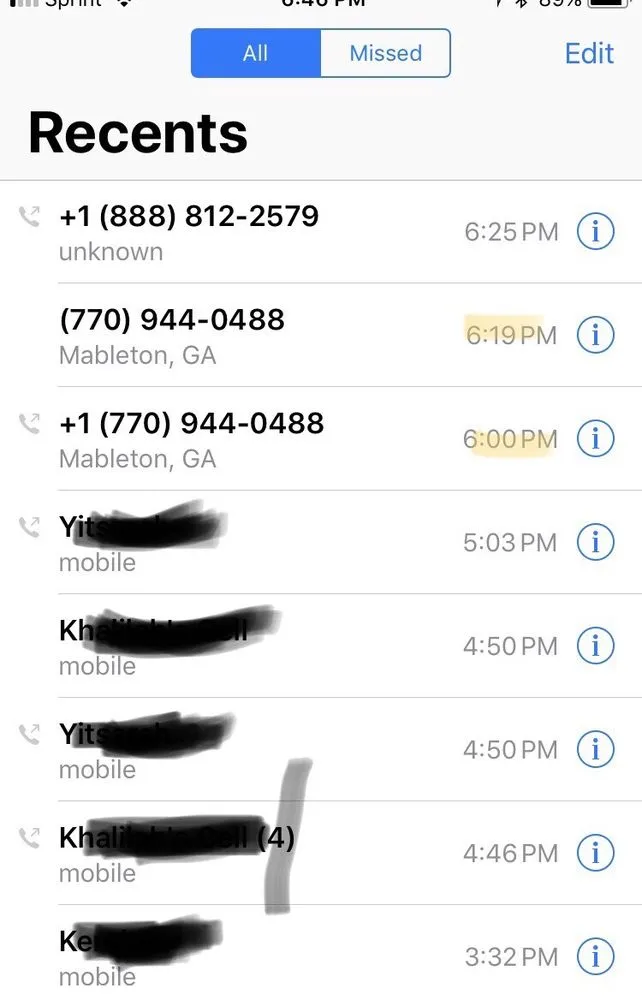Image resolution: width=642 pixels, height=1000 pixels.
Task: View details of the 6:19 PM call
Action: point(595,335)
